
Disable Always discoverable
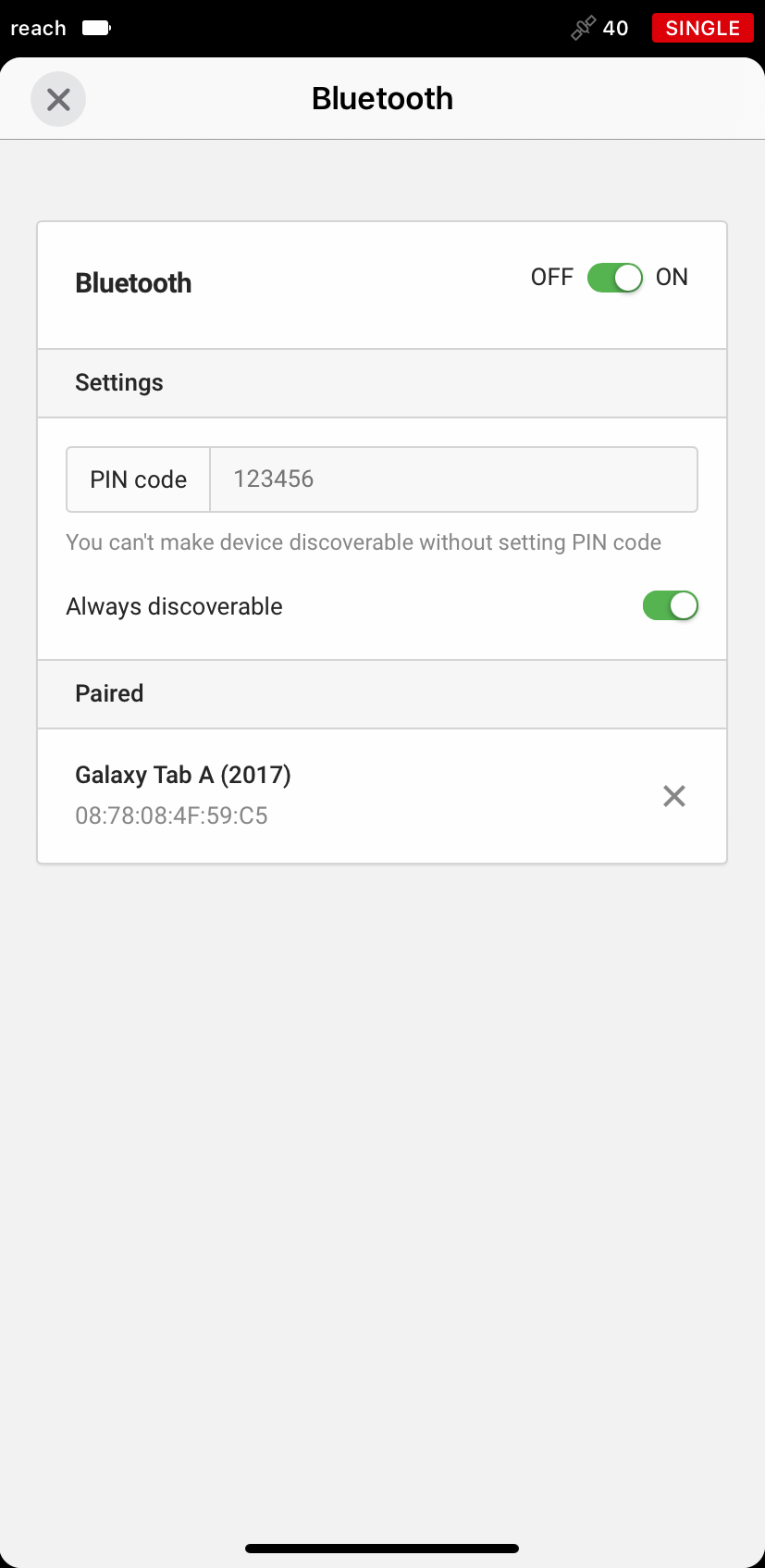[x=671, y=606]
